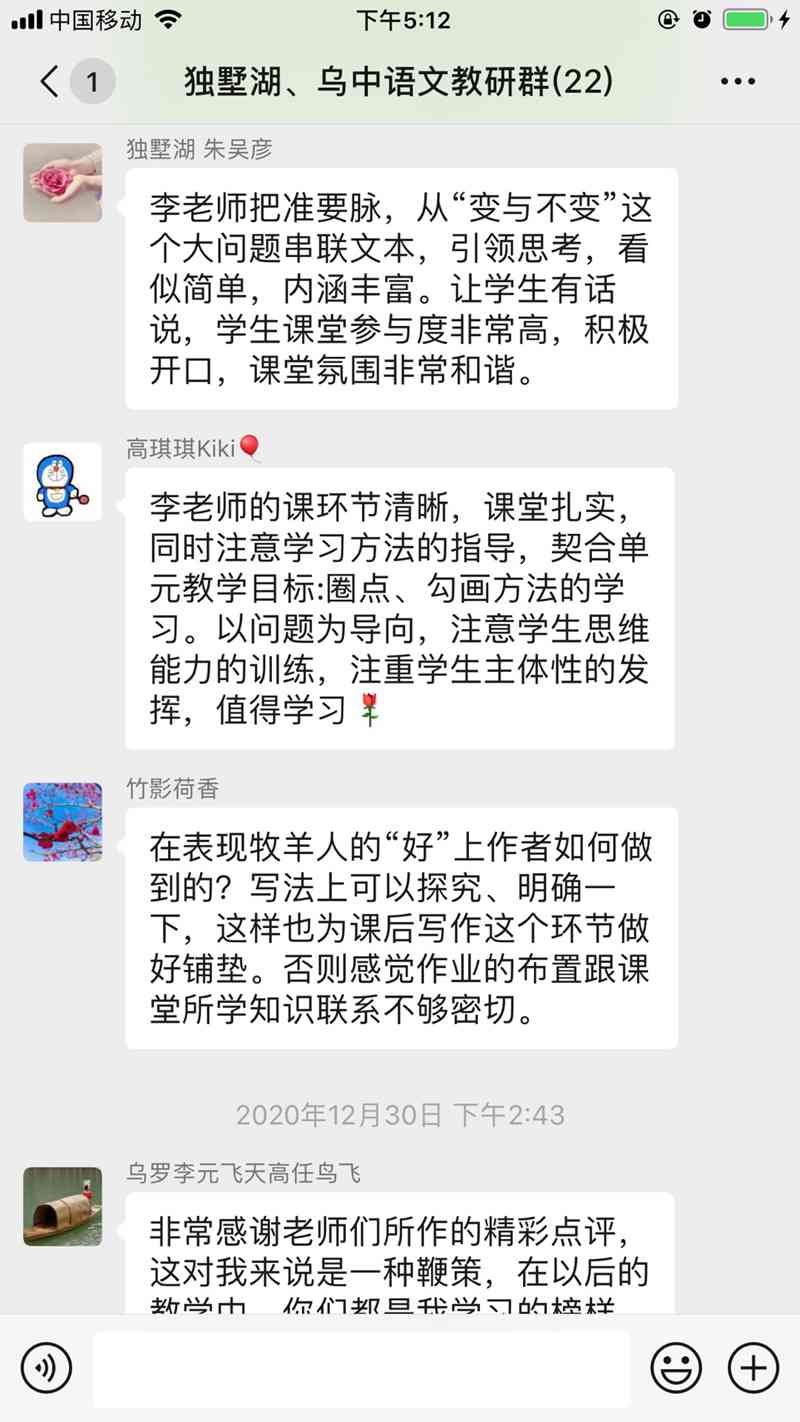
Task: Open the plus attachments menu
Action: (753, 1367)
